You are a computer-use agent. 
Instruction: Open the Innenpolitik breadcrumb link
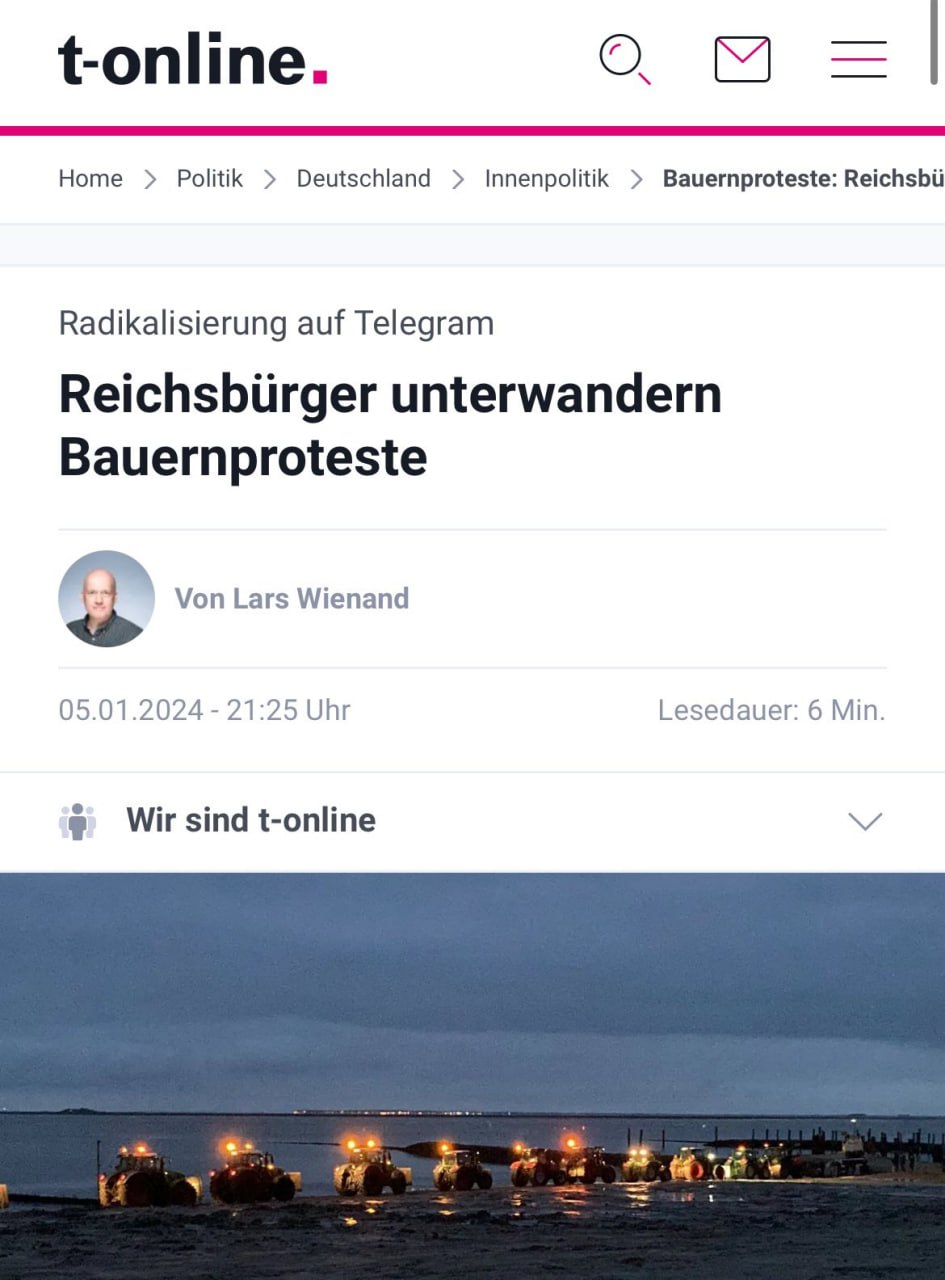tap(546, 179)
